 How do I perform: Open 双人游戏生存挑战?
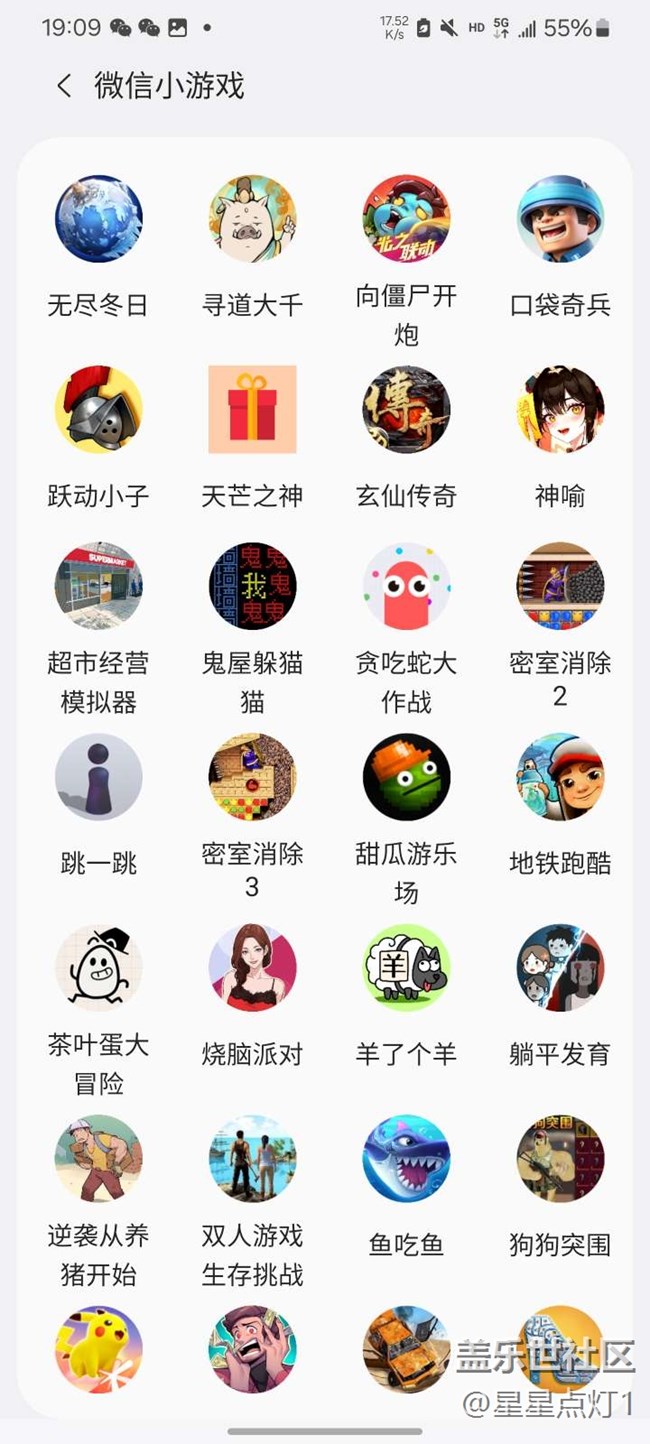tap(252, 1158)
